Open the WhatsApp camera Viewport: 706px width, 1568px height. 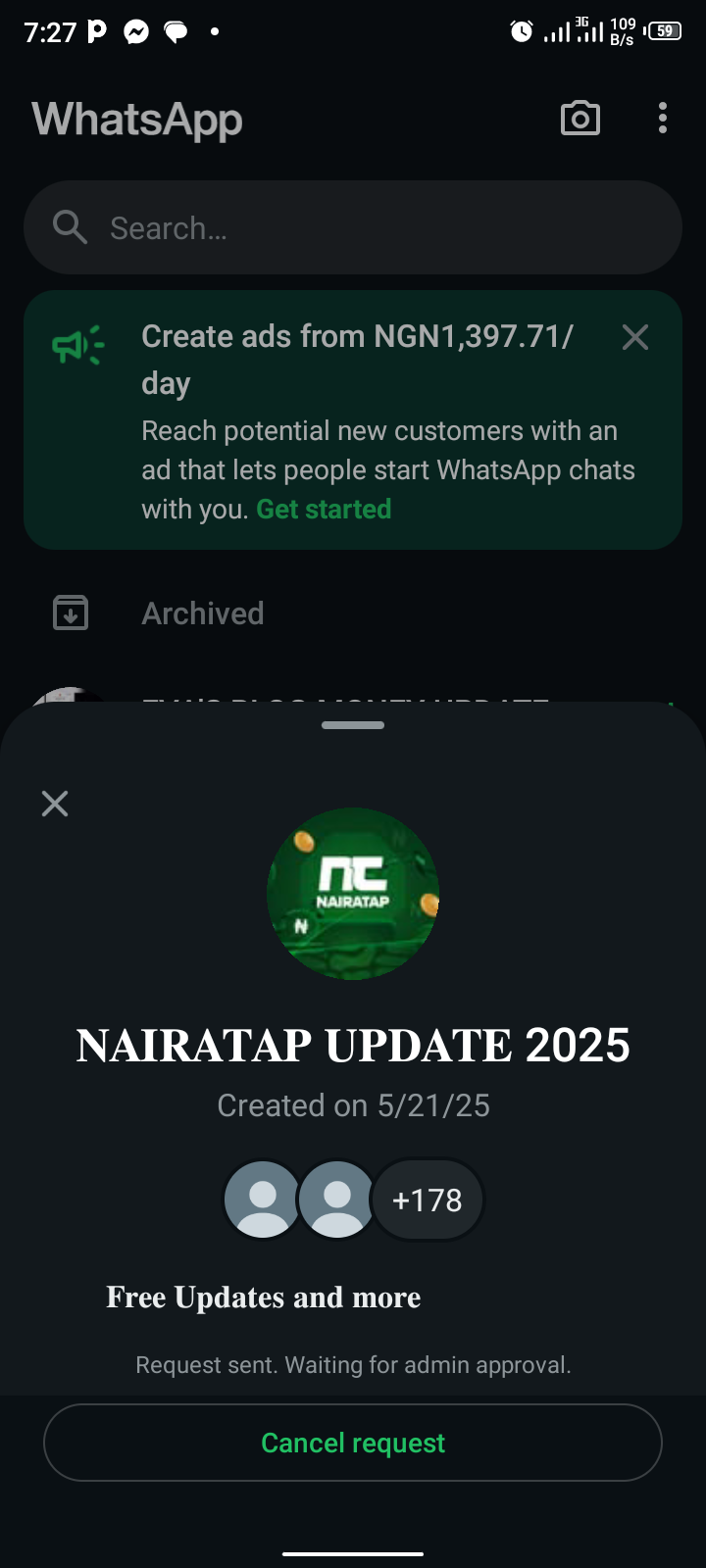click(580, 119)
